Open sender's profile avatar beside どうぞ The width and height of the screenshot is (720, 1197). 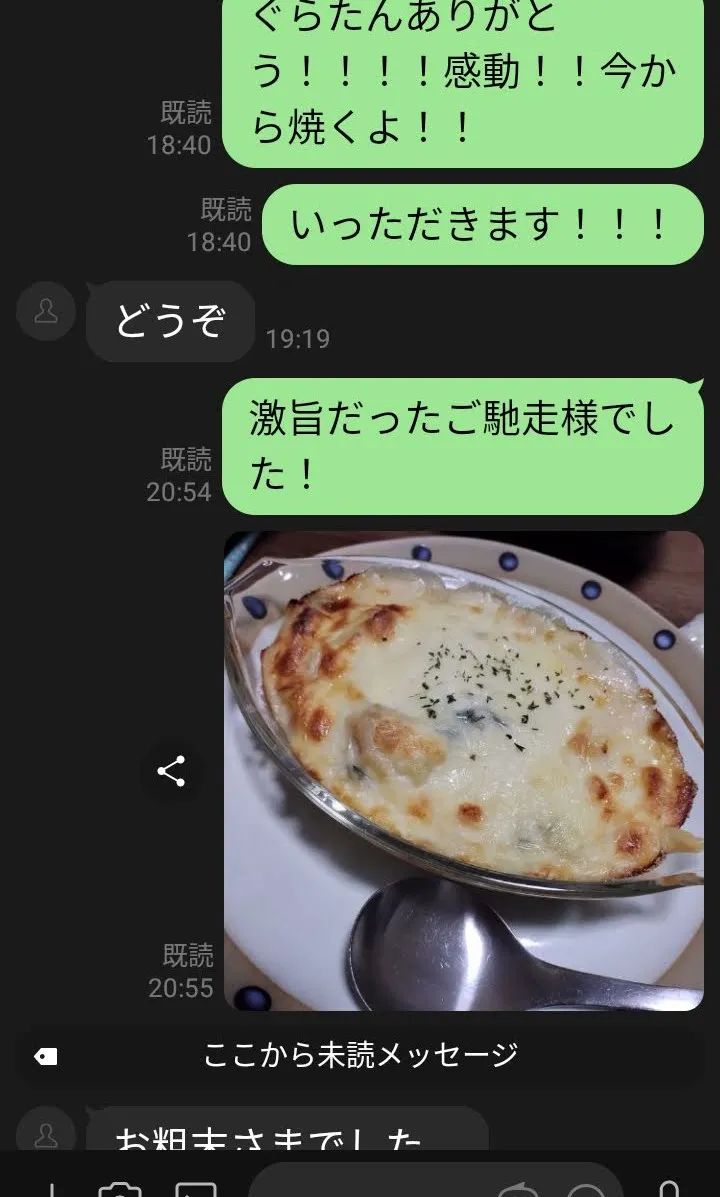click(46, 311)
